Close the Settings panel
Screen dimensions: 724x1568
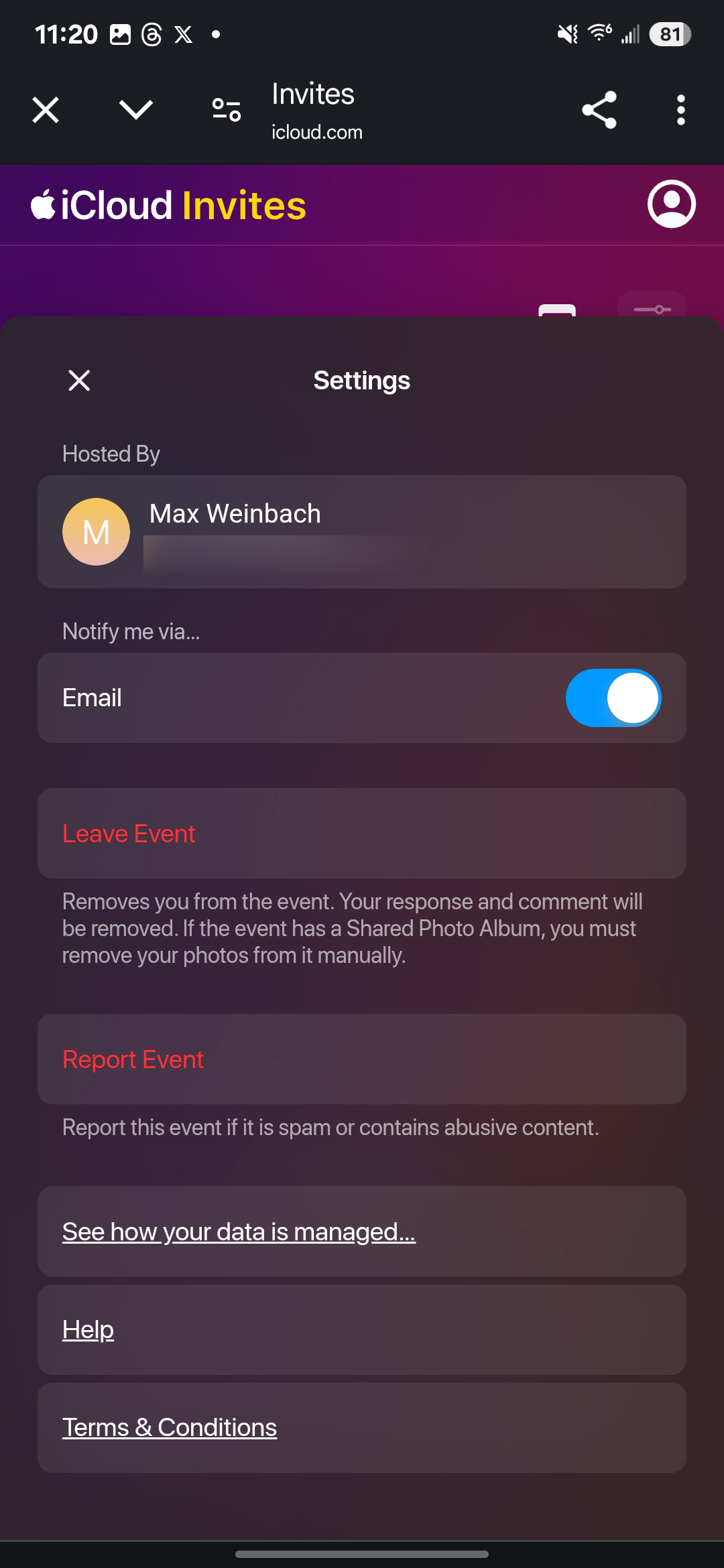pyautogui.click(x=79, y=381)
